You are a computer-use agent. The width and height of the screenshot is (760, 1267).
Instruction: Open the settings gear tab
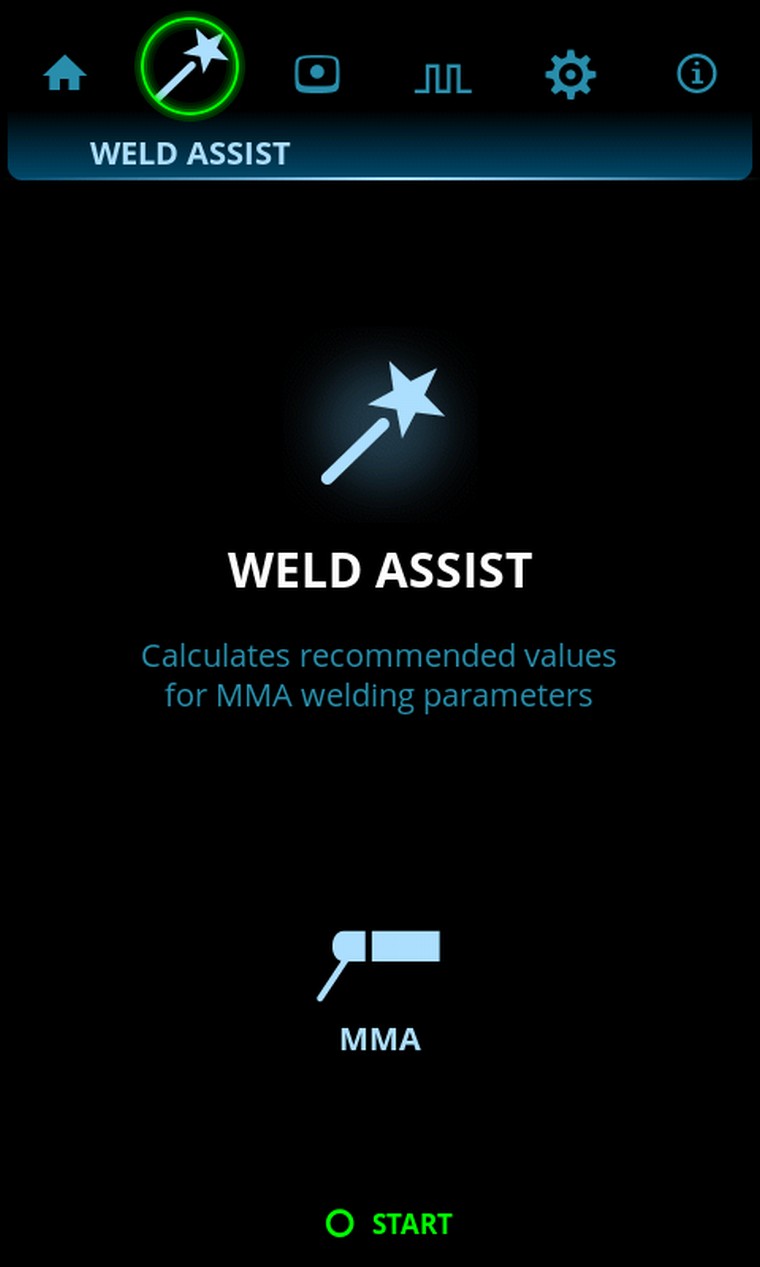coord(570,75)
